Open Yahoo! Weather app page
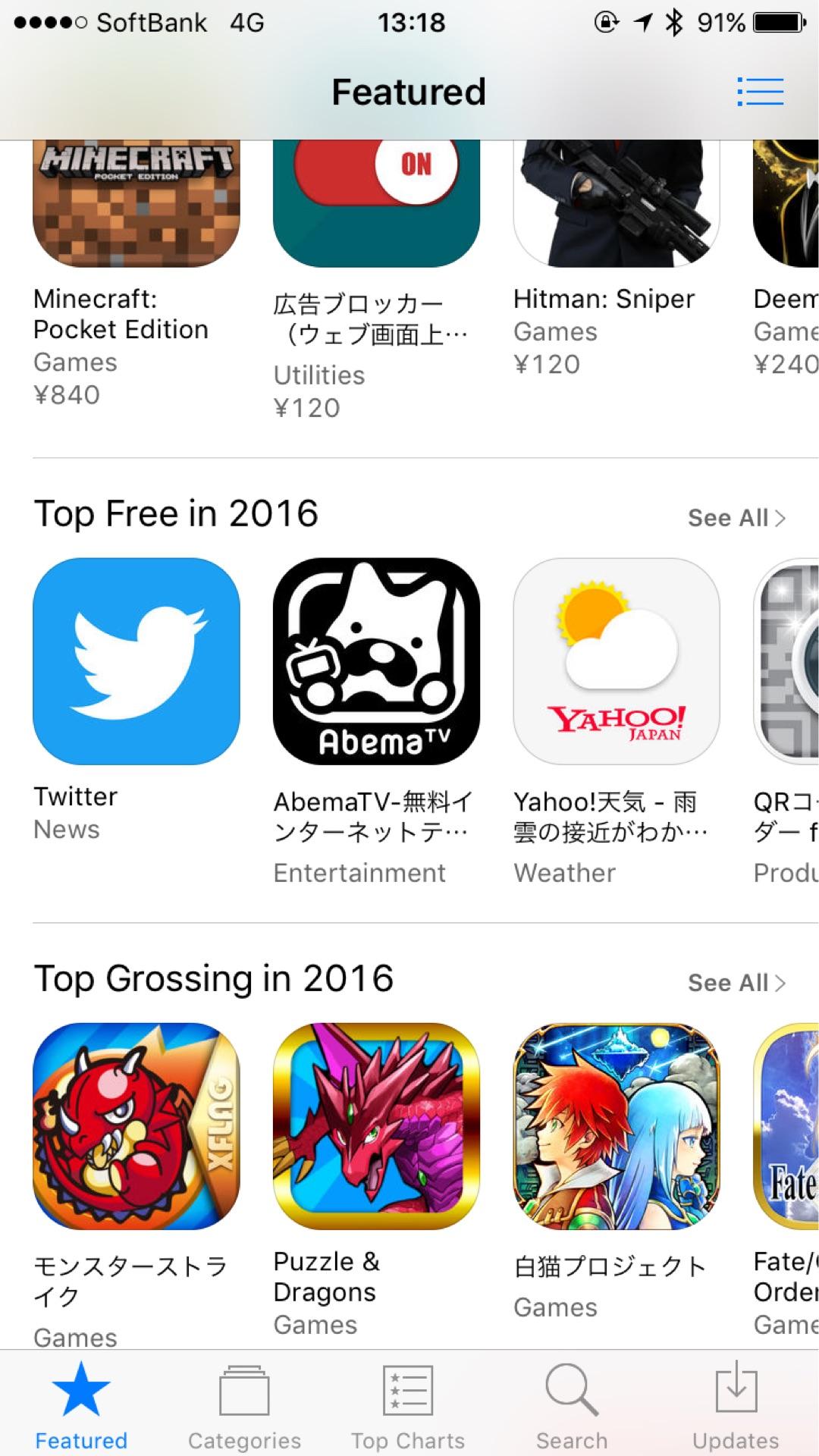Viewport: 819px width, 1456px height. coord(616,661)
